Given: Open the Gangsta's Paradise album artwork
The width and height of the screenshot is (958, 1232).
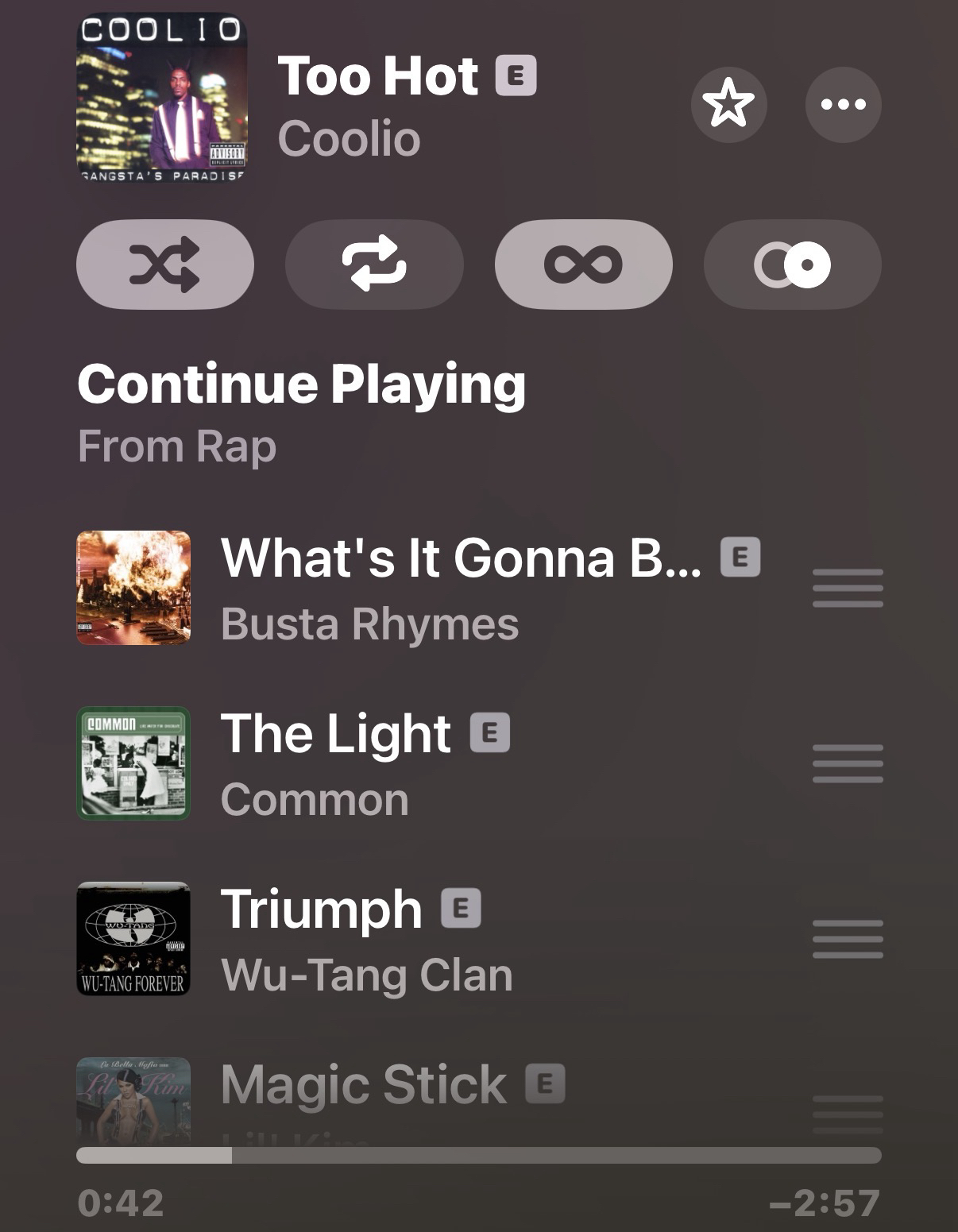Looking at the screenshot, I should click(162, 98).
